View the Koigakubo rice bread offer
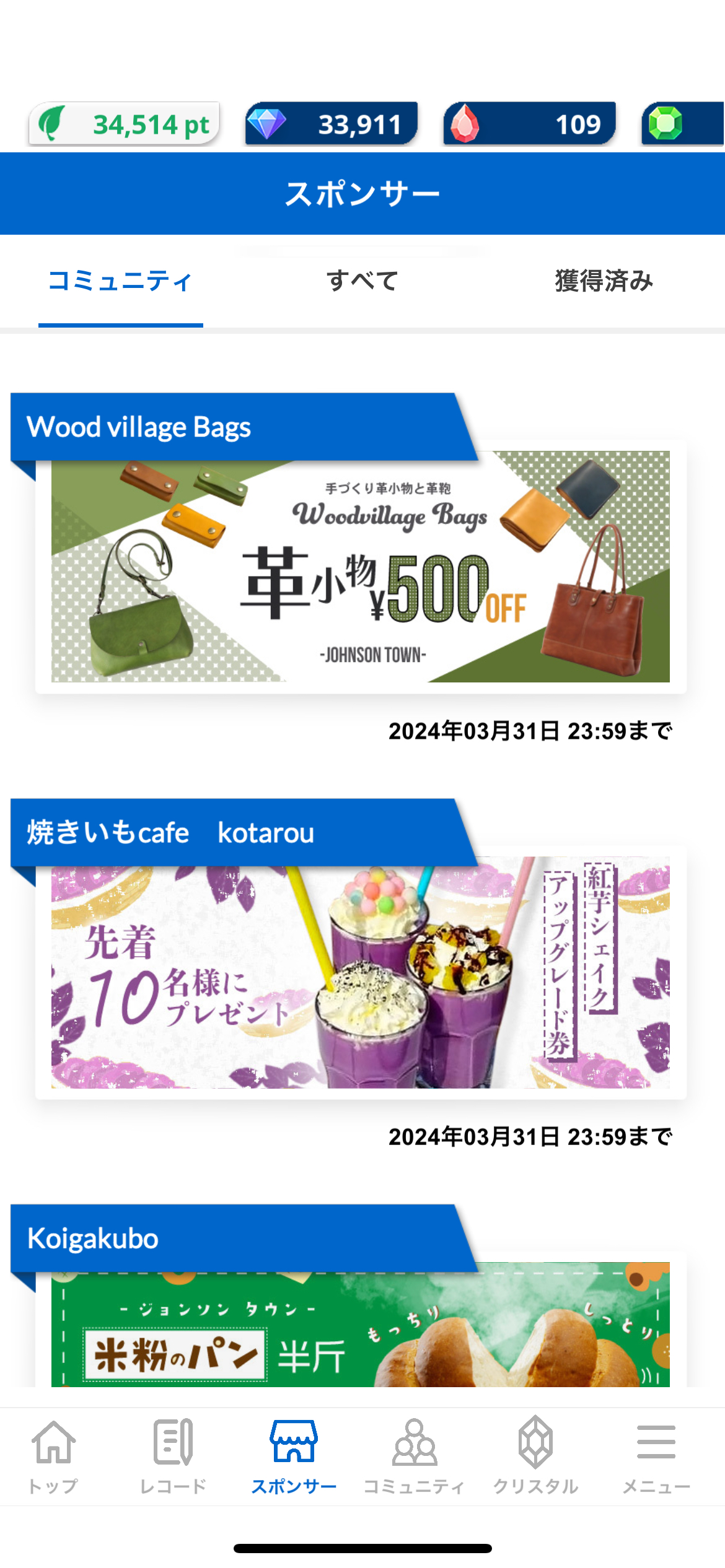The width and height of the screenshot is (725, 1568). [361, 1325]
